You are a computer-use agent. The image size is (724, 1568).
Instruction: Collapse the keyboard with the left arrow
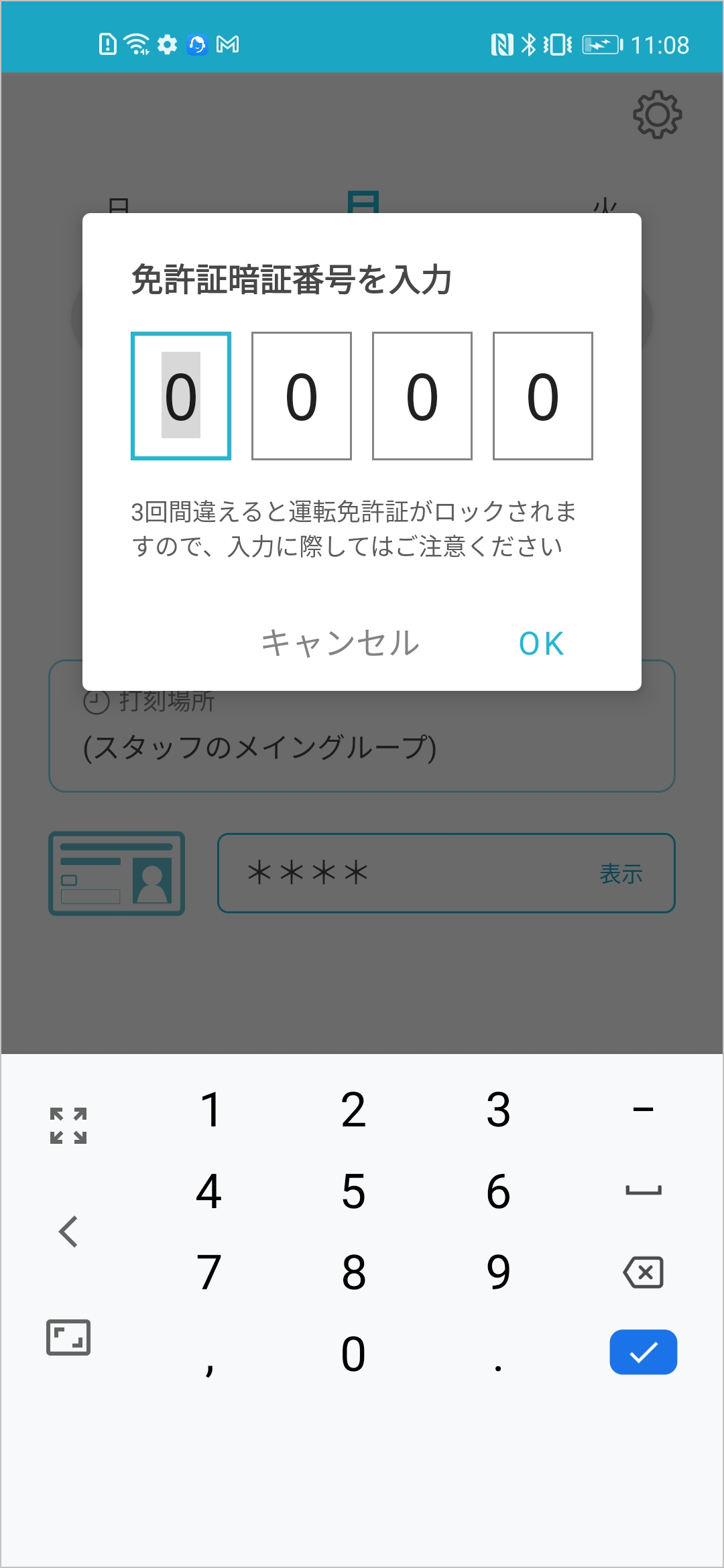pos(68,1232)
